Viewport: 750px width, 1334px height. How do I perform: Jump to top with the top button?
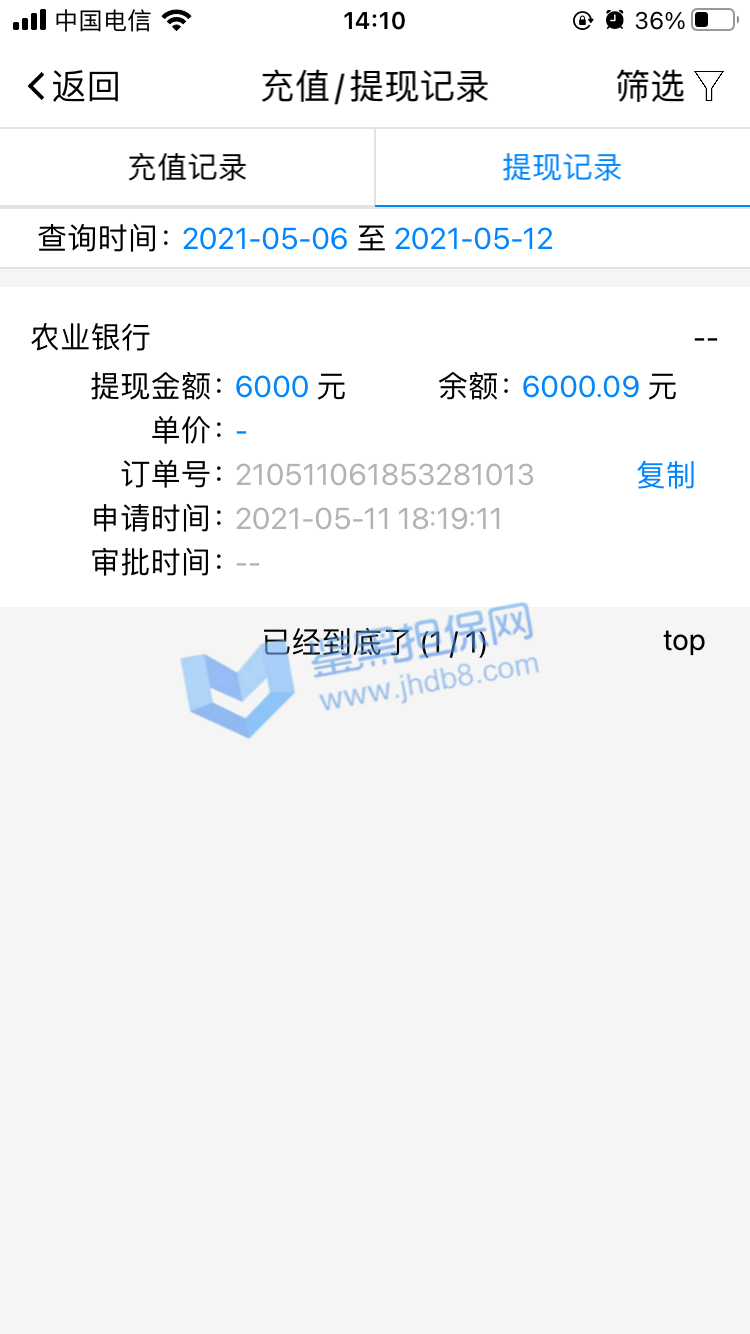click(684, 640)
